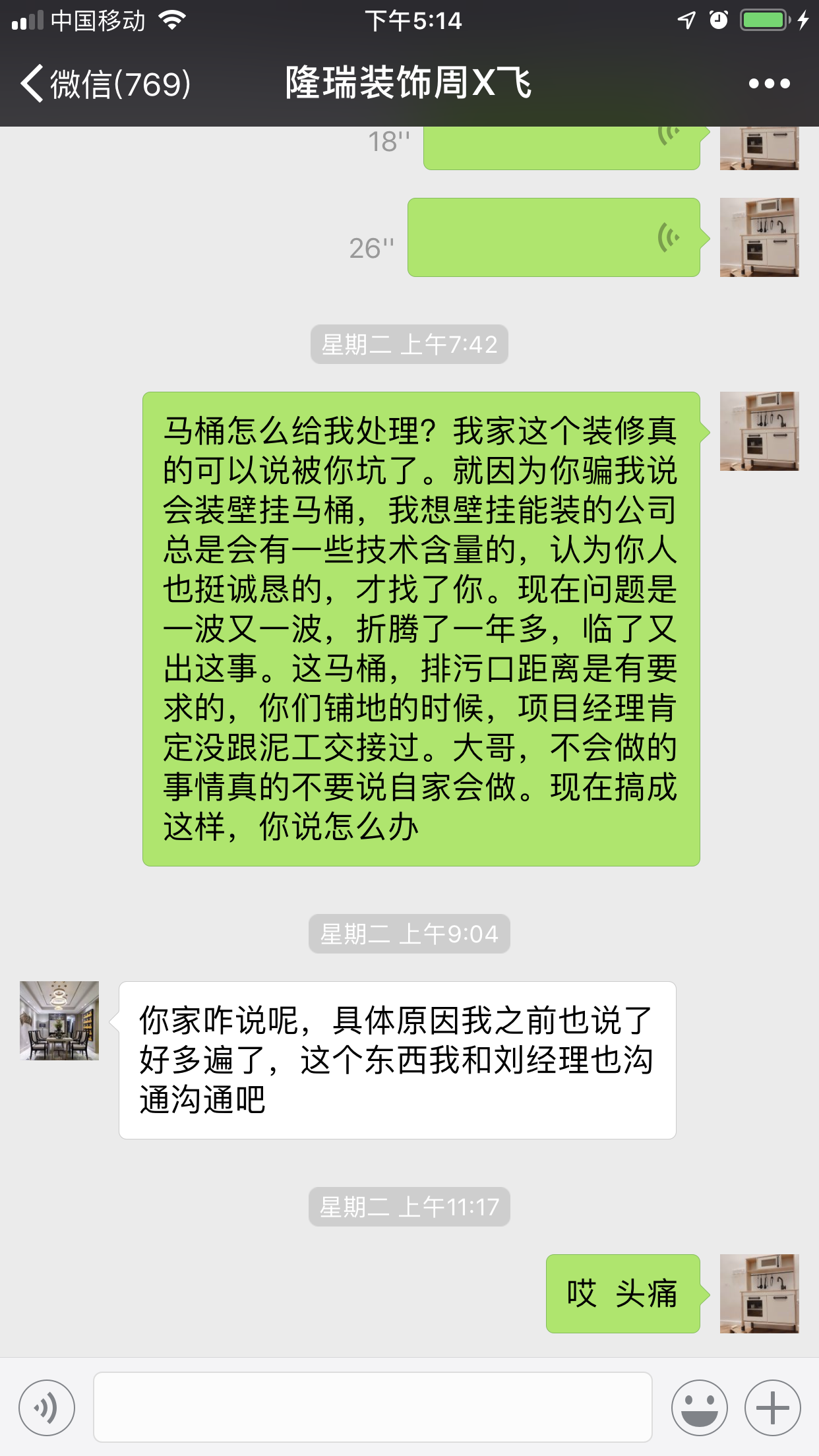Open own avatar beside 哎 头痛 message
819x1456 pixels.
(x=759, y=1294)
